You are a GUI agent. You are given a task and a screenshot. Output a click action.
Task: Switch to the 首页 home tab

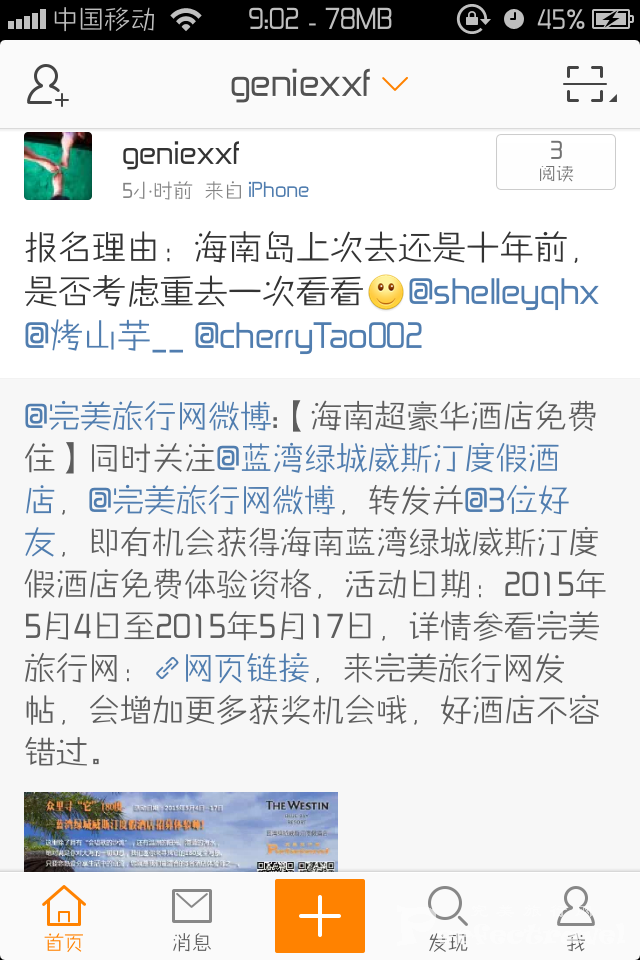coord(63,918)
